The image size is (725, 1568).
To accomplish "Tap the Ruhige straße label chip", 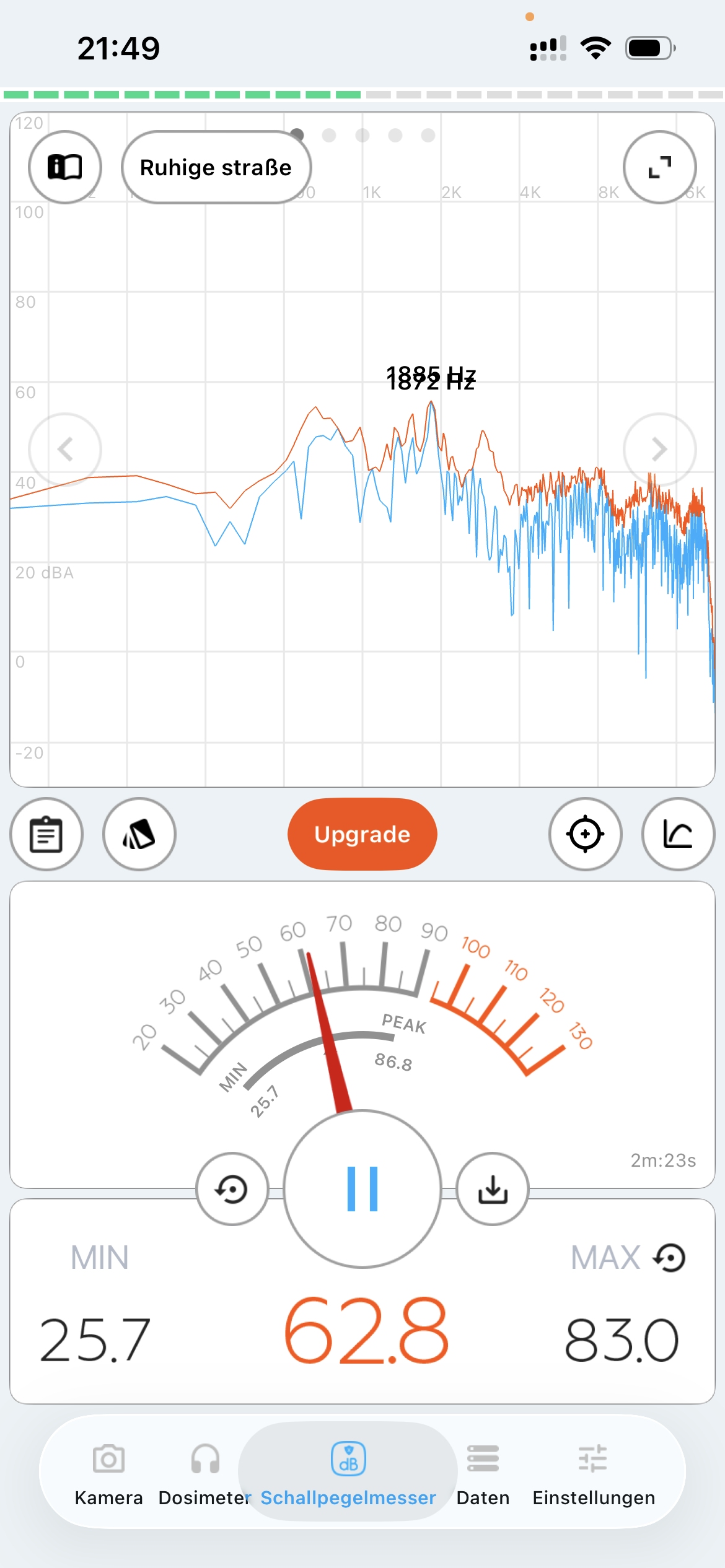I will pyautogui.click(x=216, y=167).
